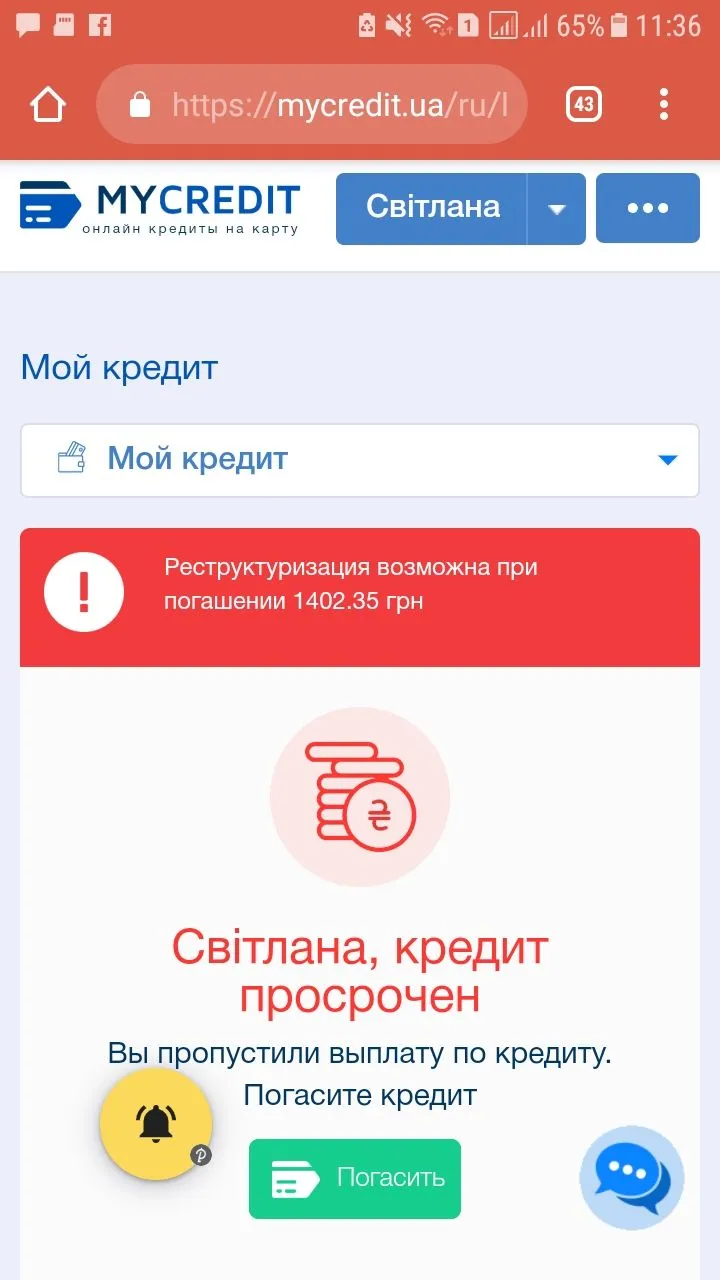Start a chat via the chat bubble
Viewport: 720px width, 1280px height.
tap(631, 1177)
